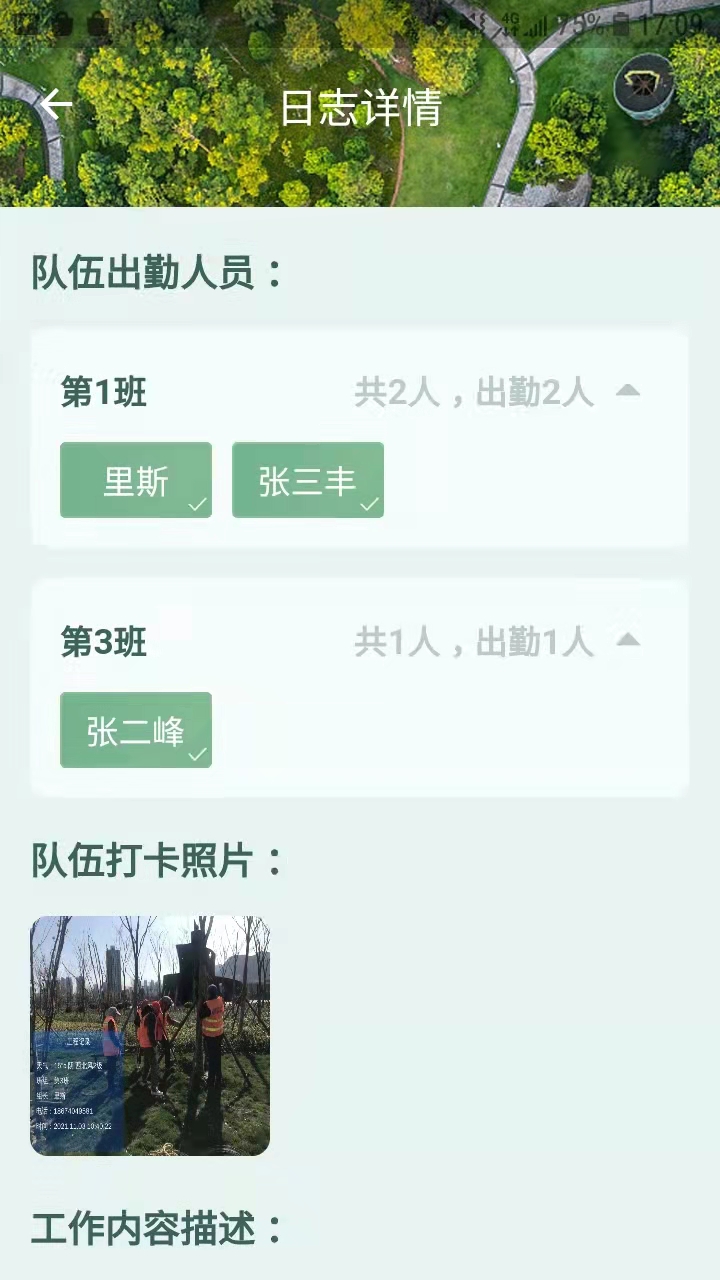Tap the 张三丰 attendee chip
Screen dimensions: 720x1280
308,481
